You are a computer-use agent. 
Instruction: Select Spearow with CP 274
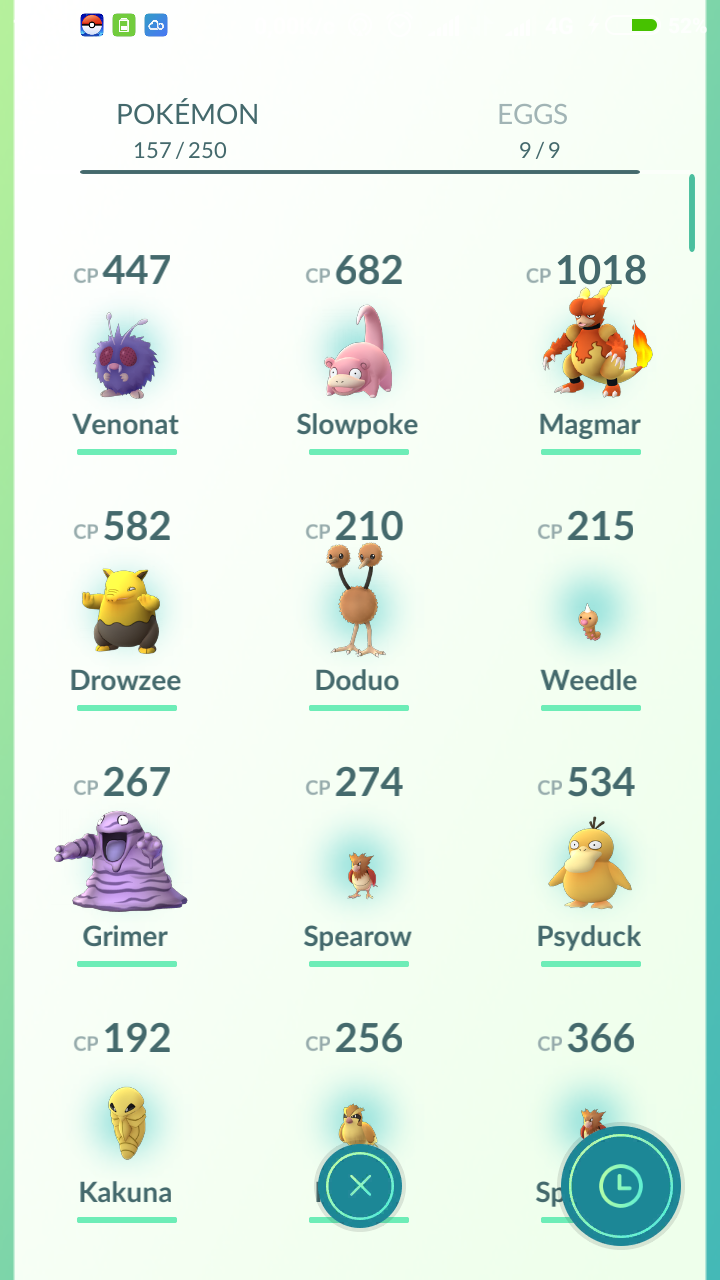(358, 866)
